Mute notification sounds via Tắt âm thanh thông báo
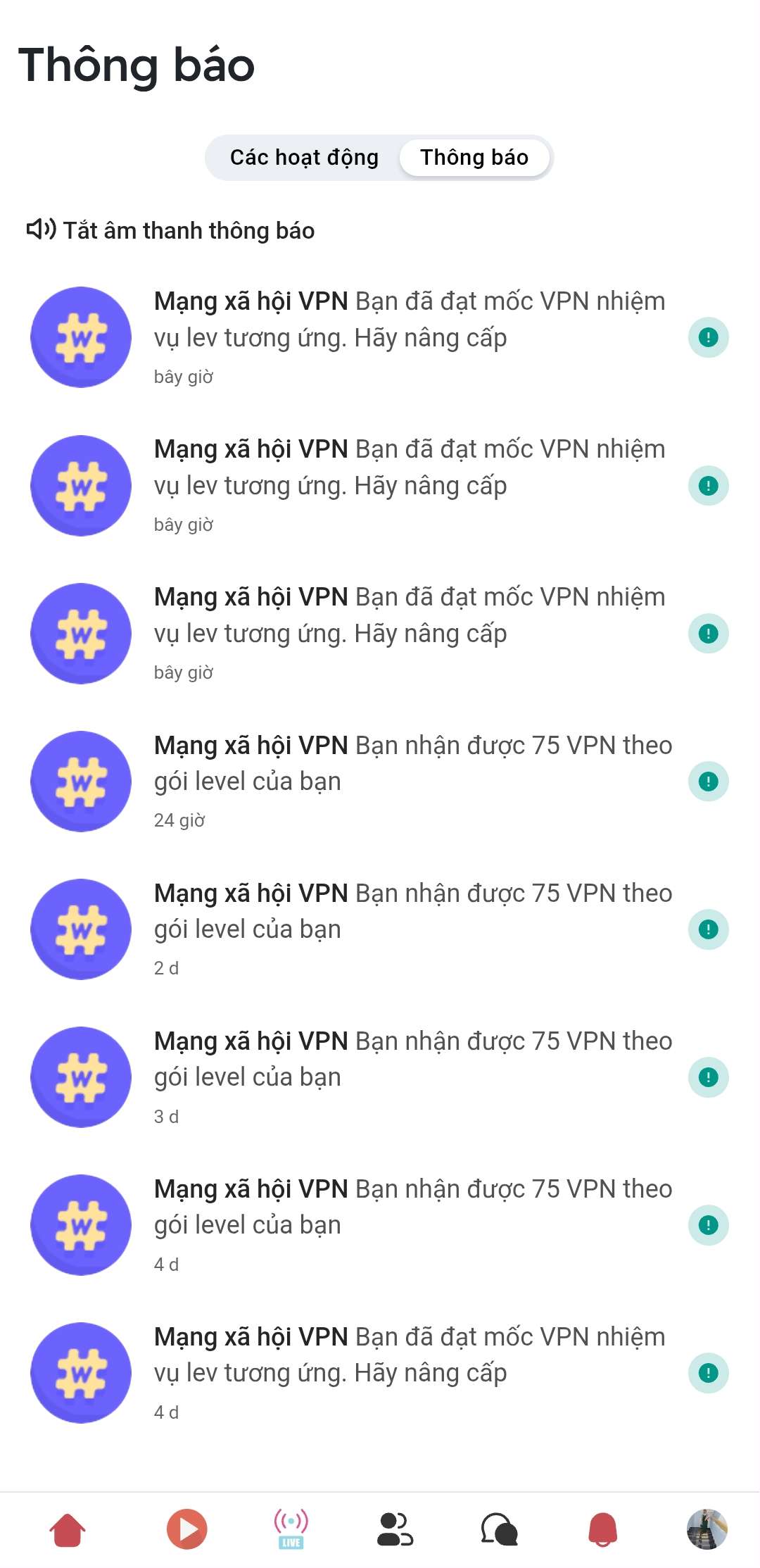 (171, 230)
